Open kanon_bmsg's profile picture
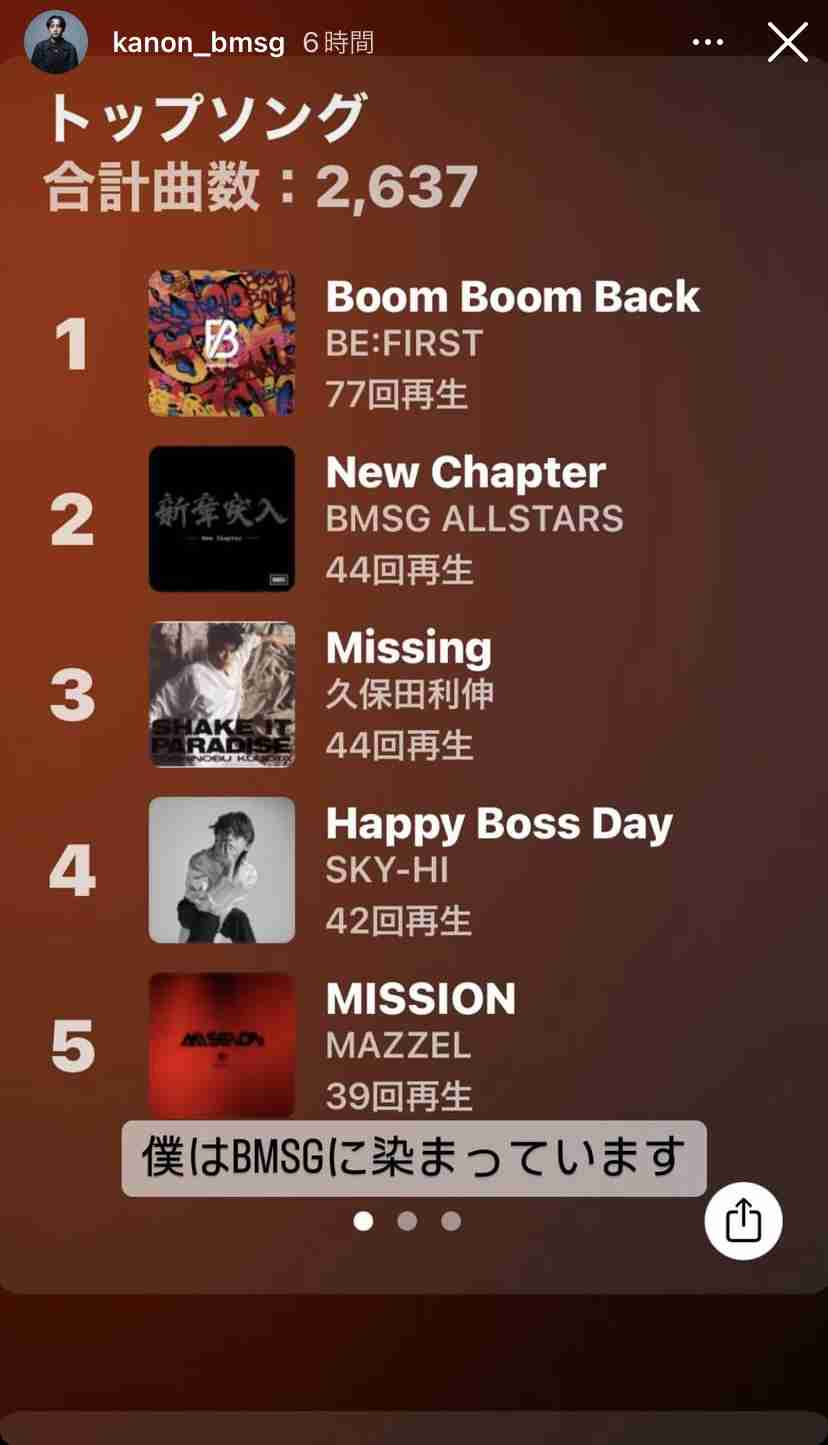The height and width of the screenshot is (1445, 828). point(56,43)
